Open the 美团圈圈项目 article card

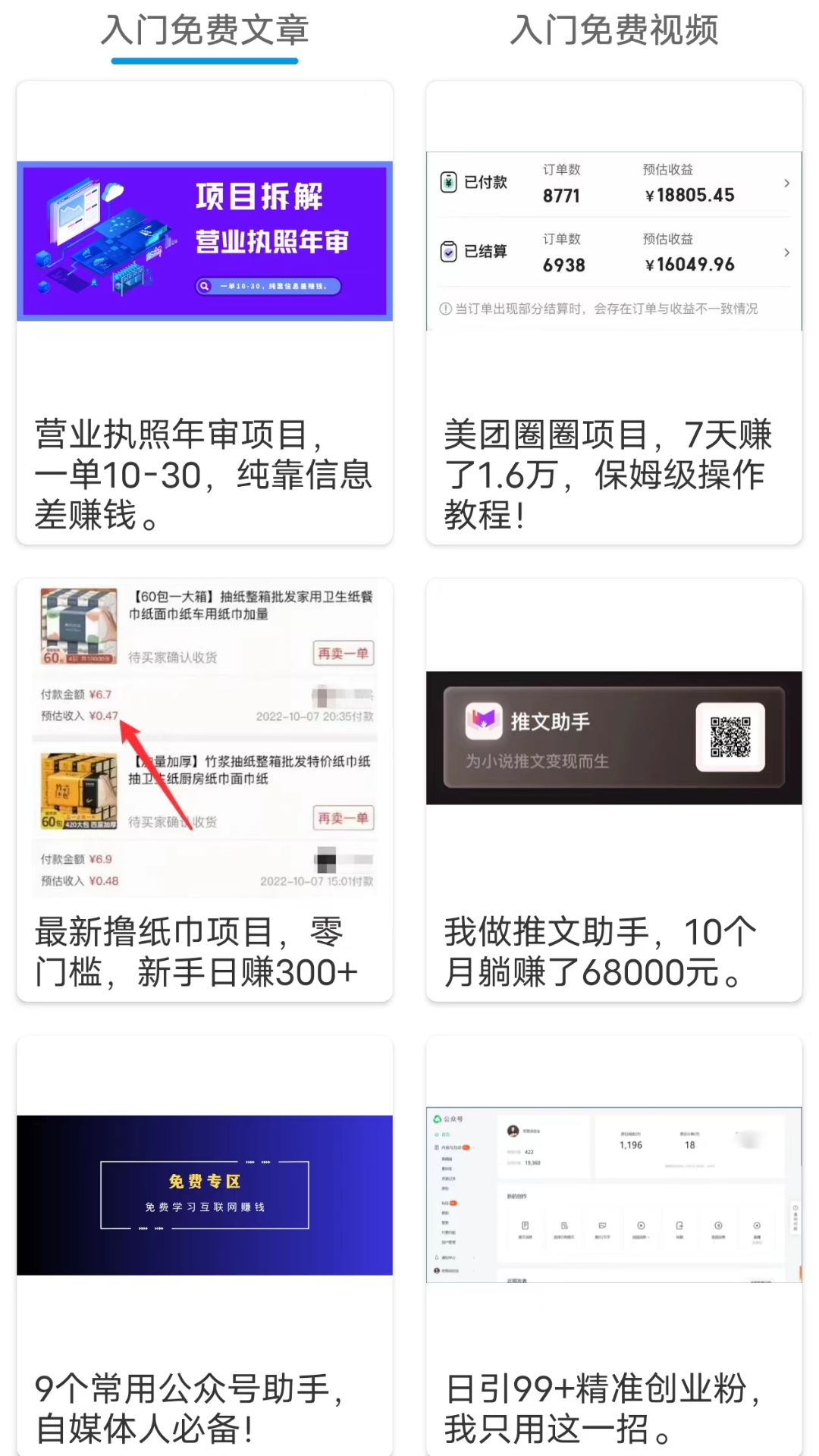point(614,312)
